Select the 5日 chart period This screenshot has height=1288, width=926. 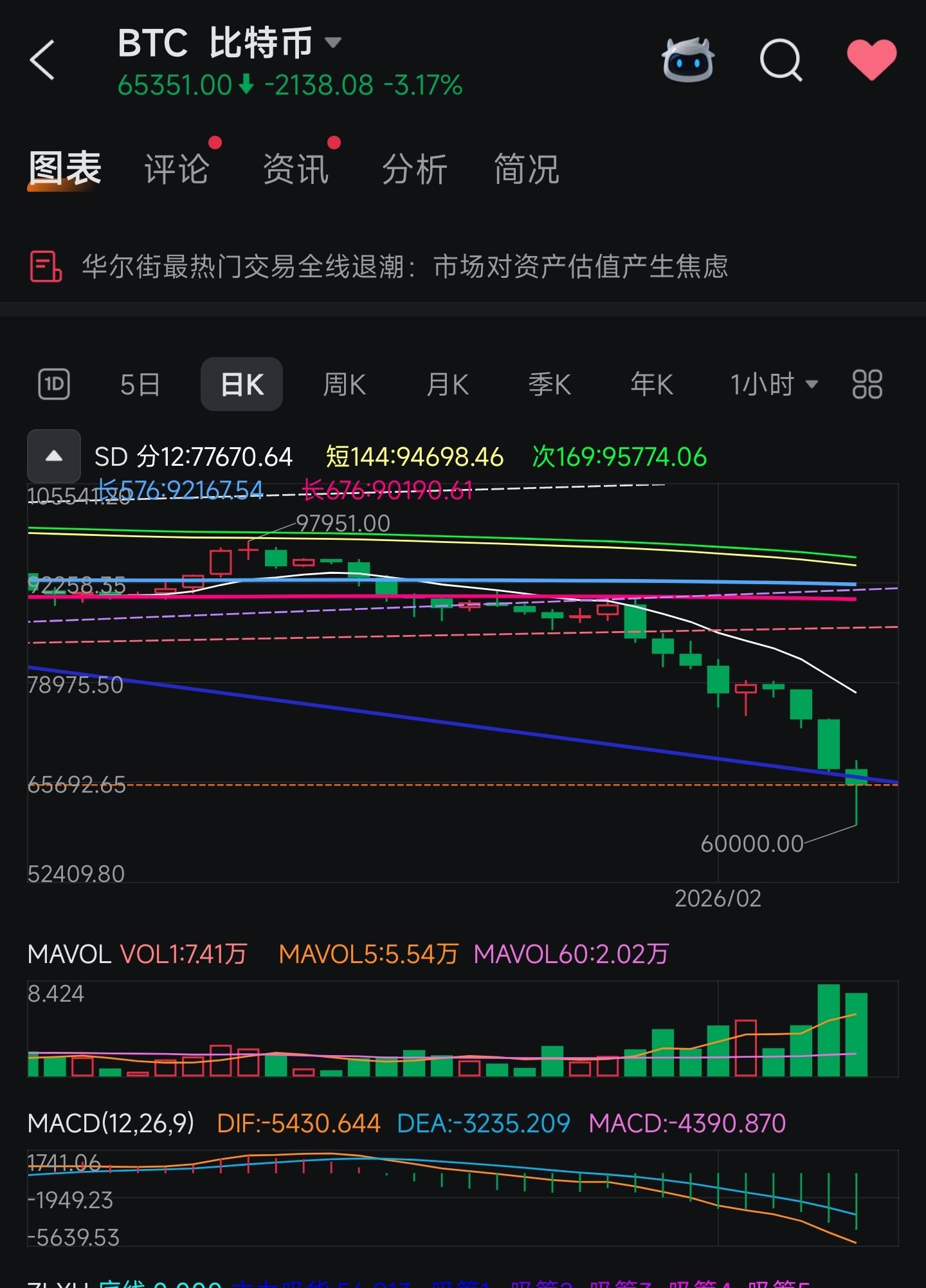[140, 385]
